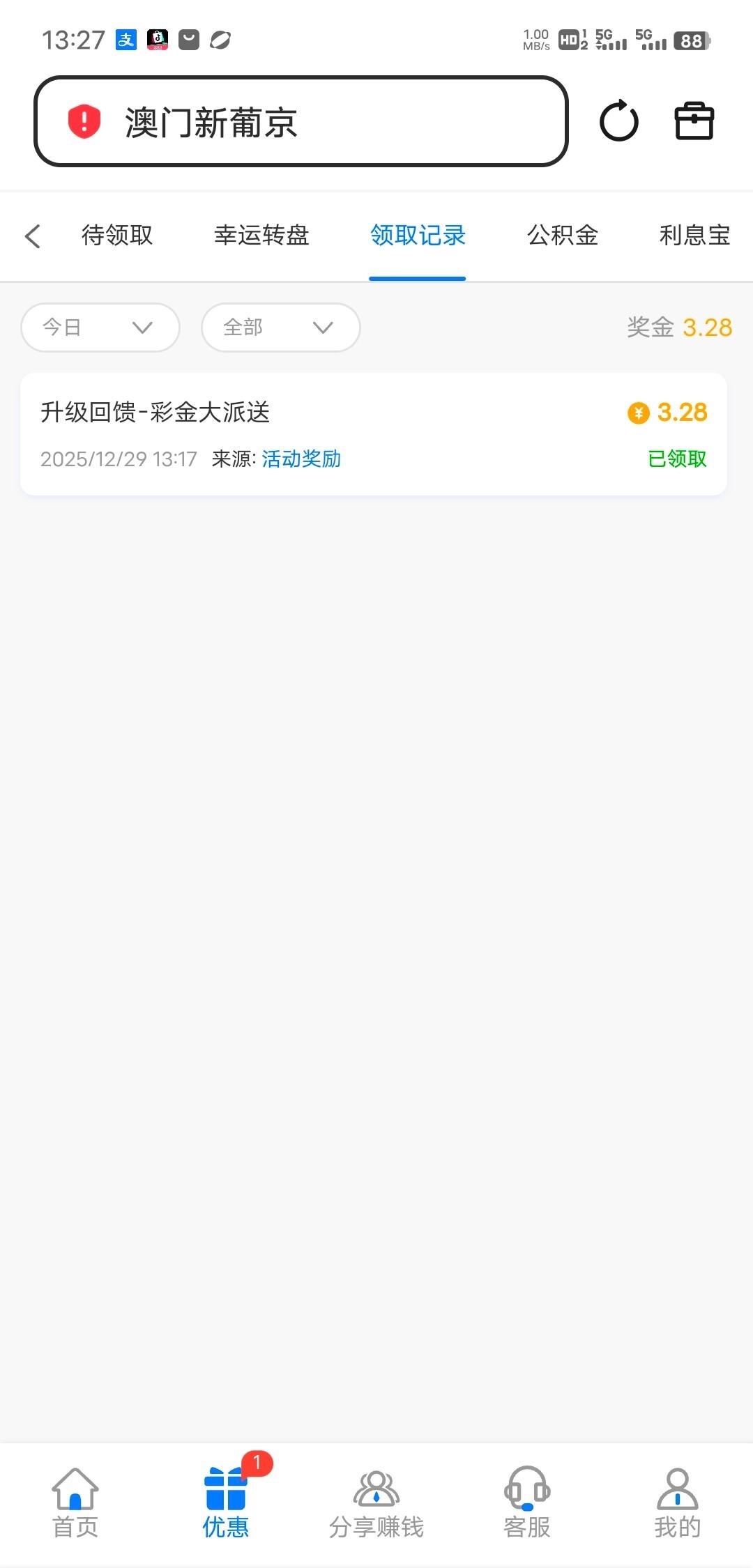
Task: Go to 首页 in bottom navigation
Action: click(75, 1502)
